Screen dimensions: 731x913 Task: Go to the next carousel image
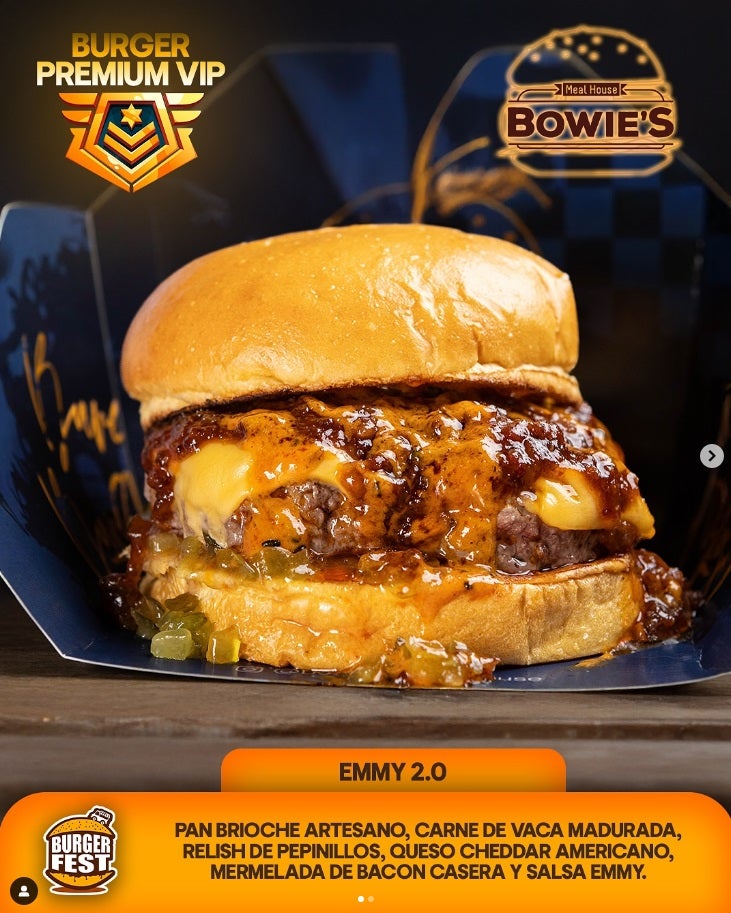click(x=711, y=456)
